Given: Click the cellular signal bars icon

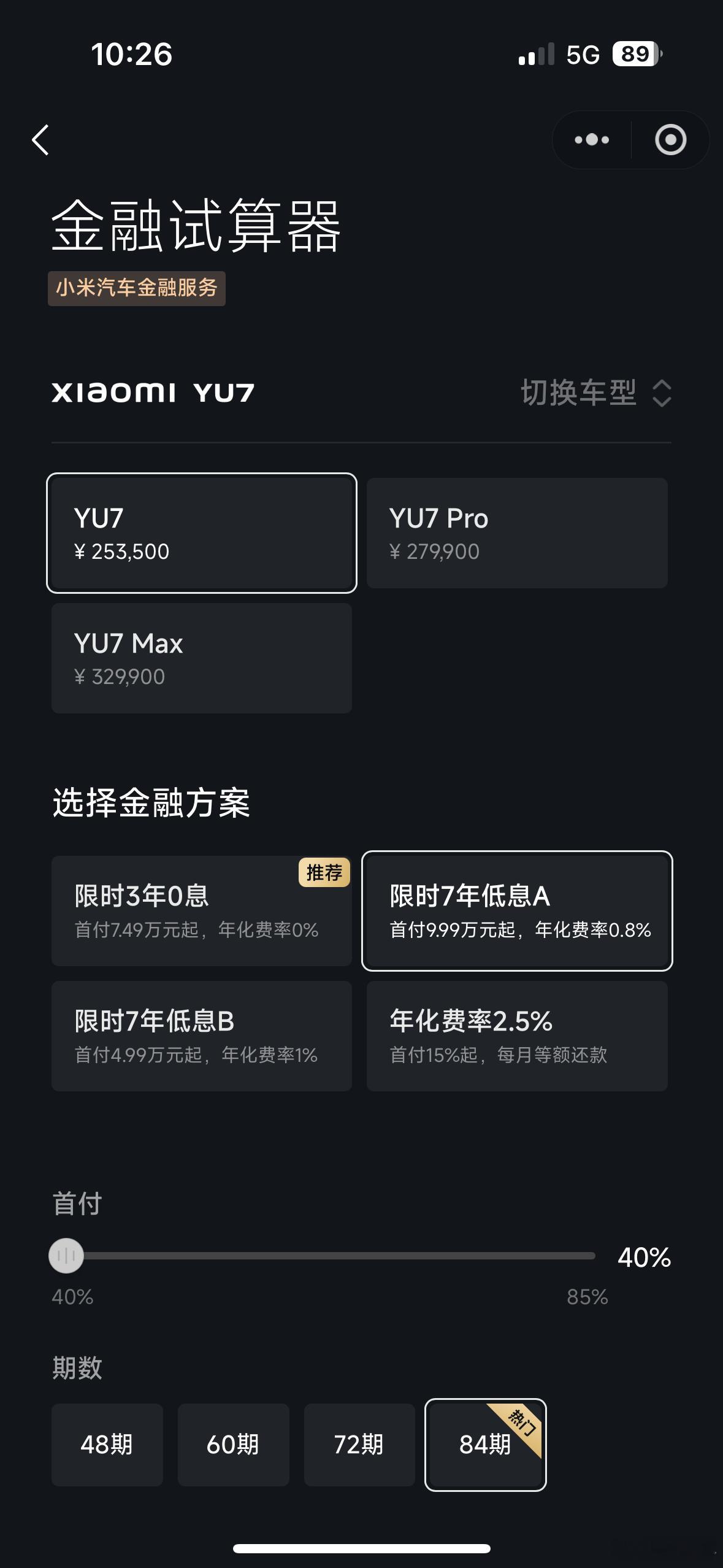Looking at the screenshot, I should tap(536, 55).
